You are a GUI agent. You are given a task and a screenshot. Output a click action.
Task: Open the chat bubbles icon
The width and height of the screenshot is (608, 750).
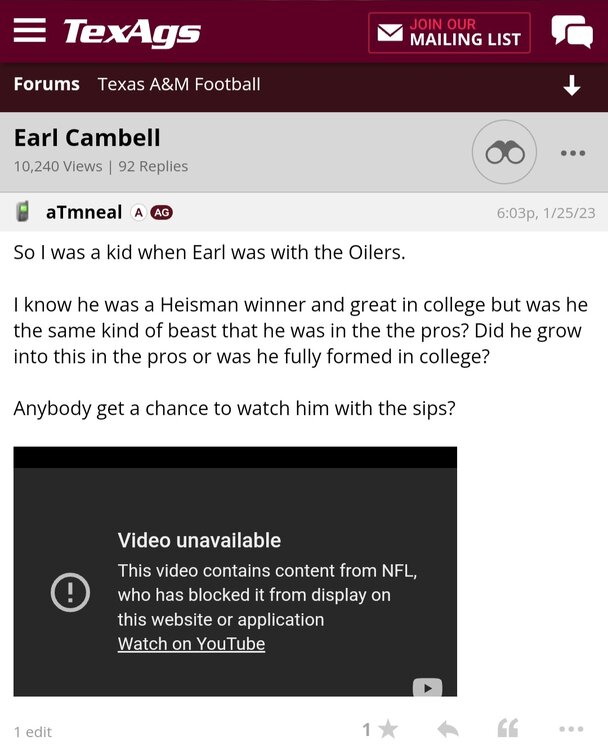coord(572,33)
